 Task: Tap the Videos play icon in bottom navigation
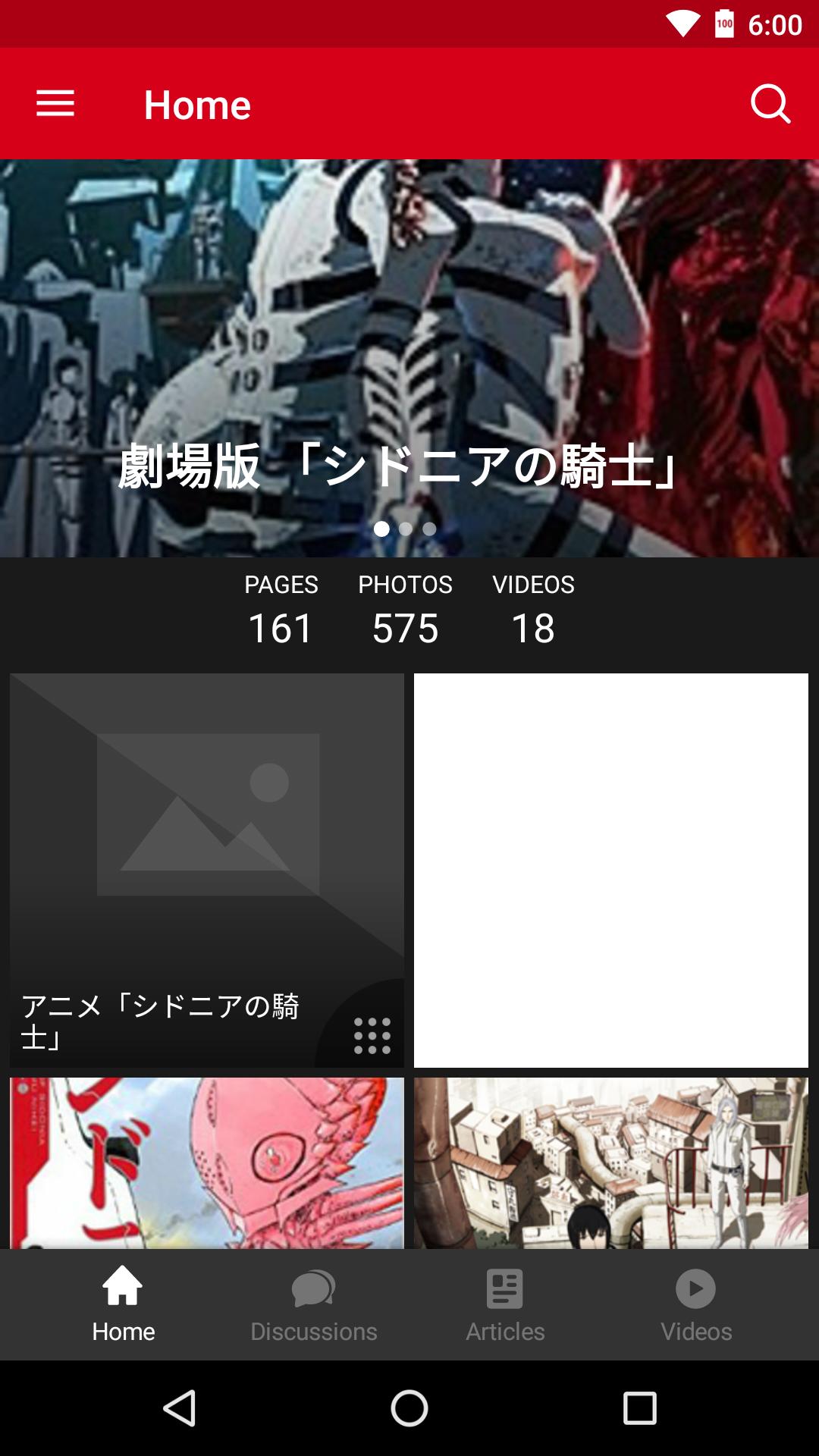694,1287
